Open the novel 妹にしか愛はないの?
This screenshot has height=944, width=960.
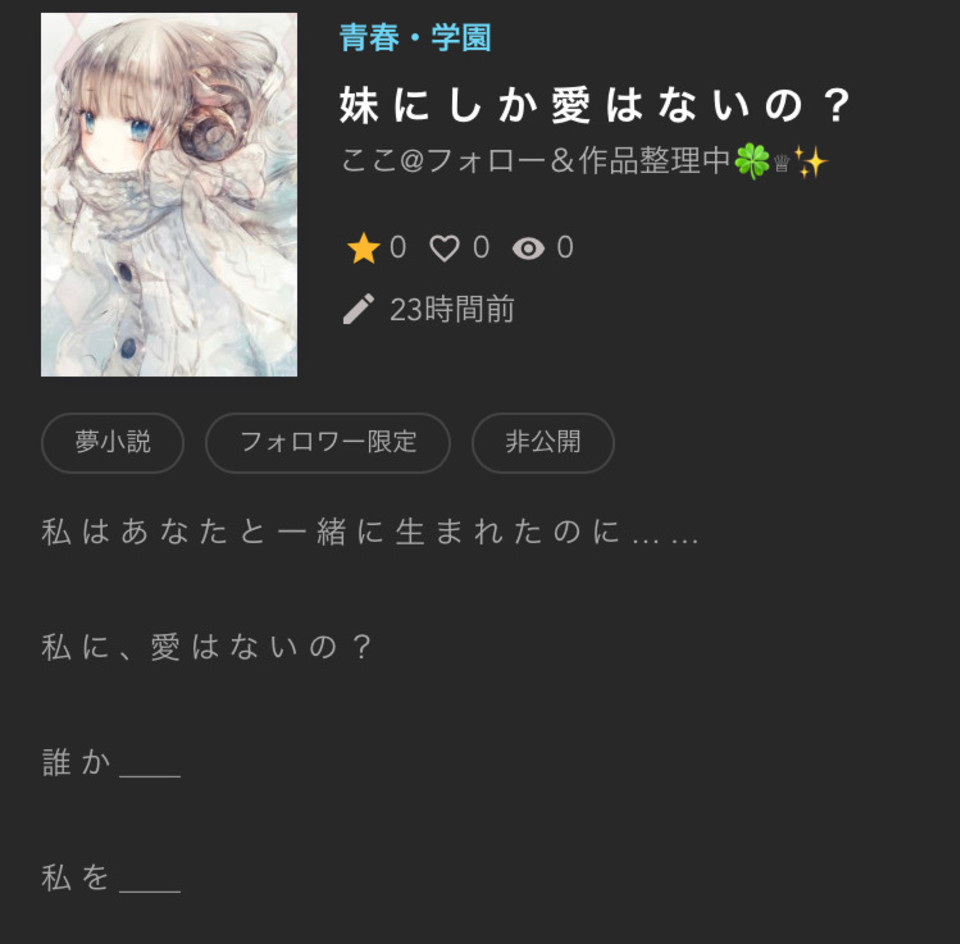(594, 105)
